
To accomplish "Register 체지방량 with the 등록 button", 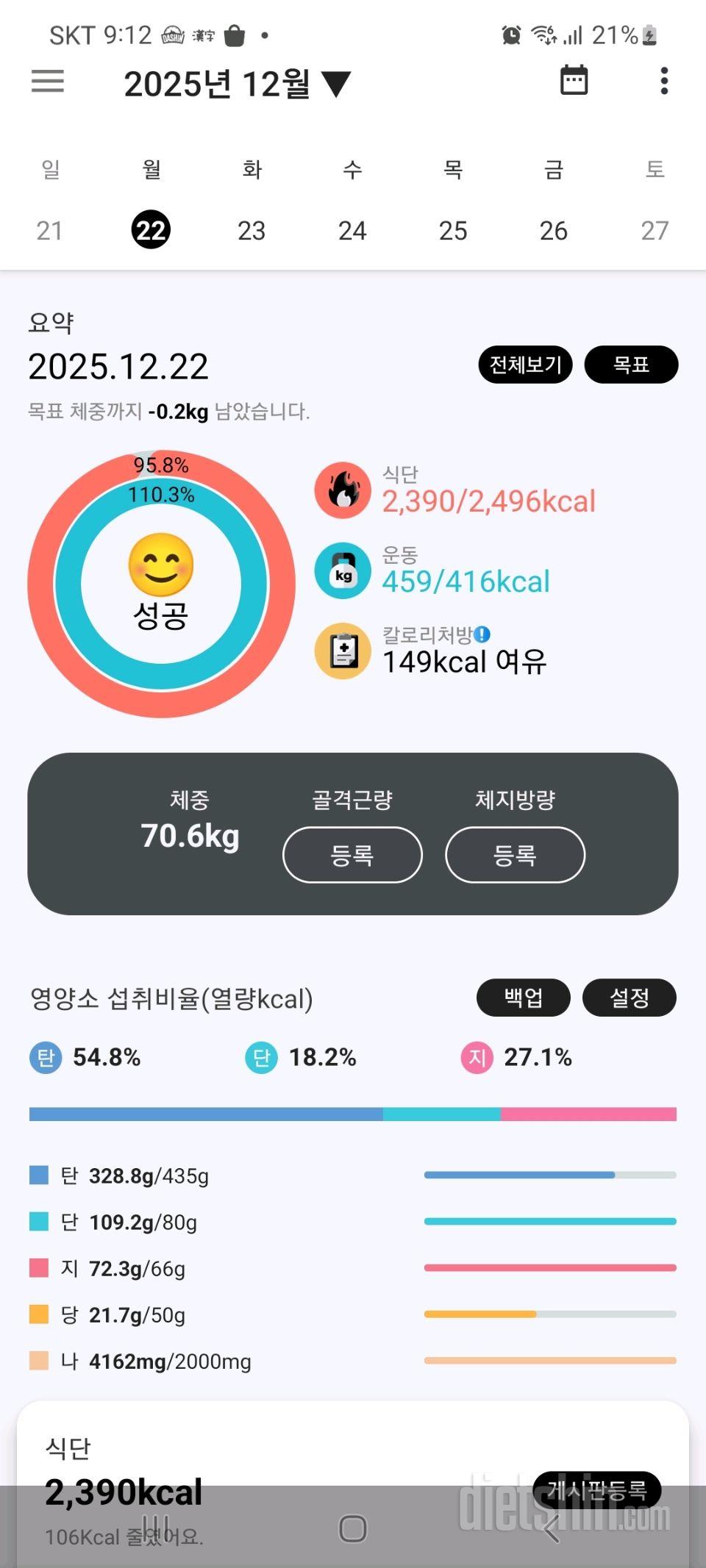I will click(x=515, y=854).
